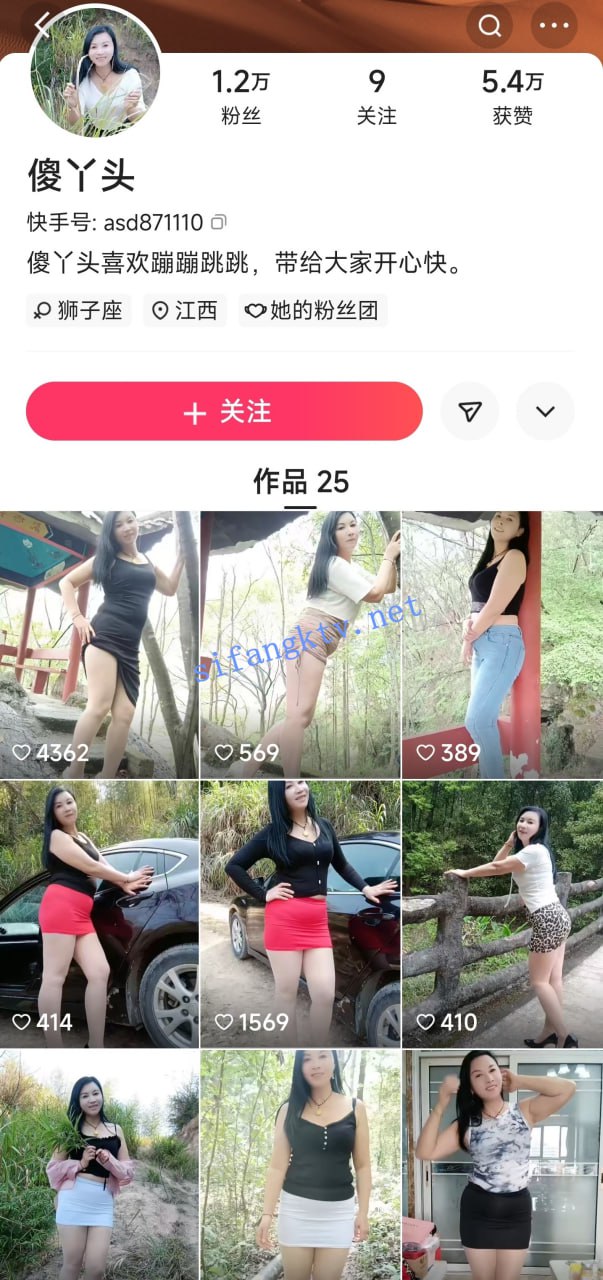Open the video with 410 likes

pos(502,913)
